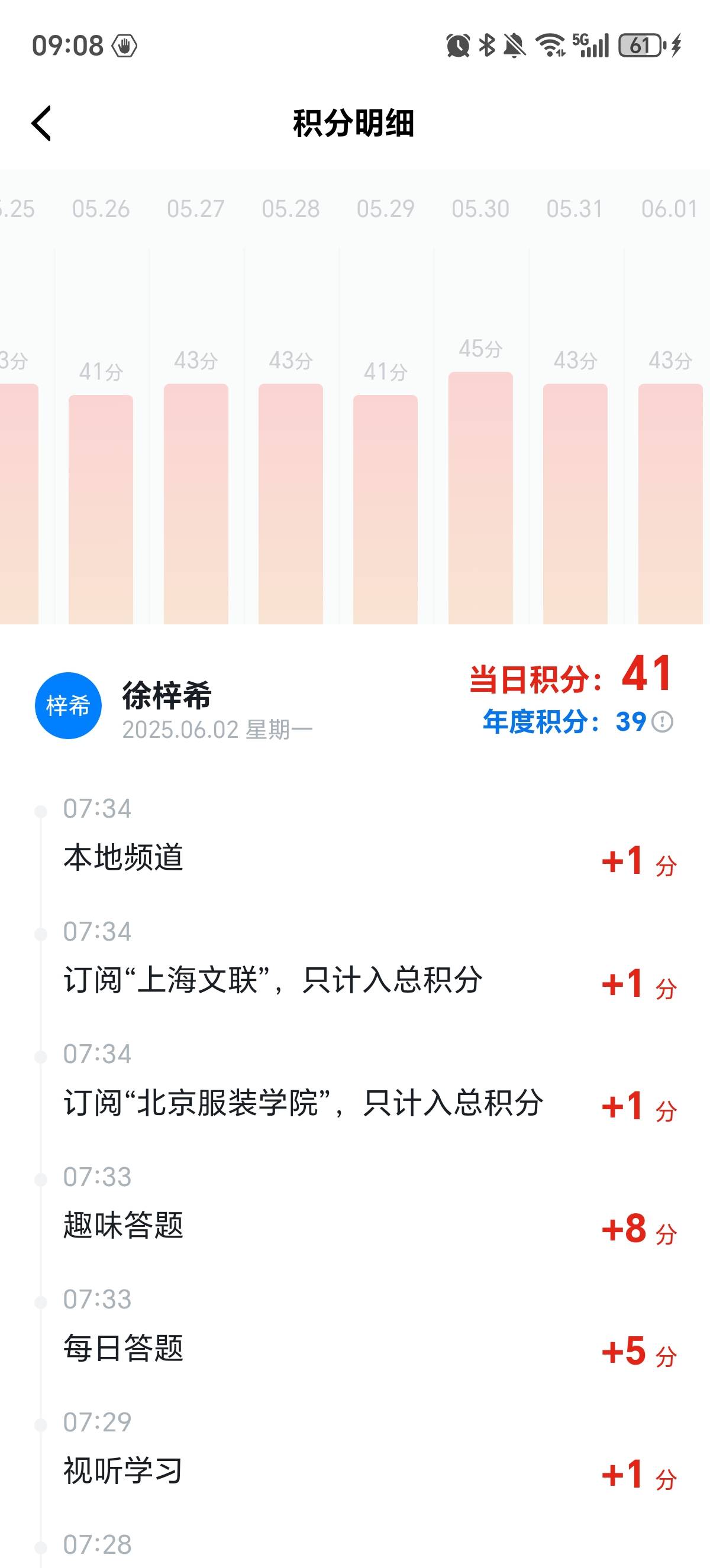Select the 05.27 bar showing 43分
710x1568 pixels.
click(195, 503)
